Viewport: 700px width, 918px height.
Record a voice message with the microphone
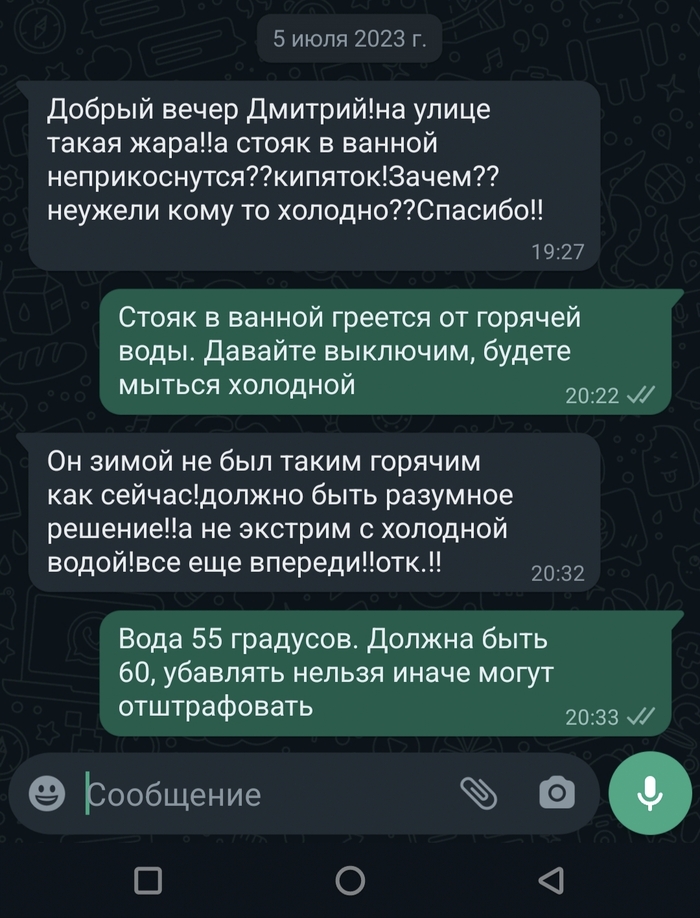click(x=649, y=794)
